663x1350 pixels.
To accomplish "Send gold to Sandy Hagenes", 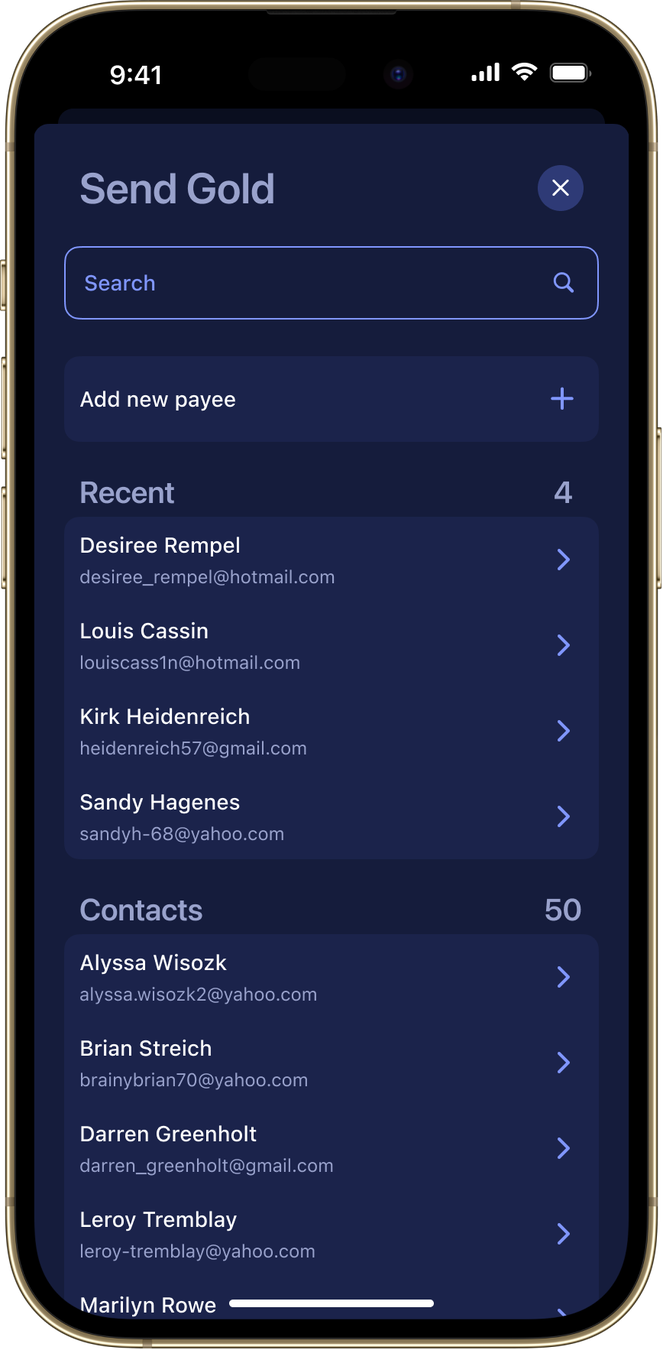I will point(330,817).
